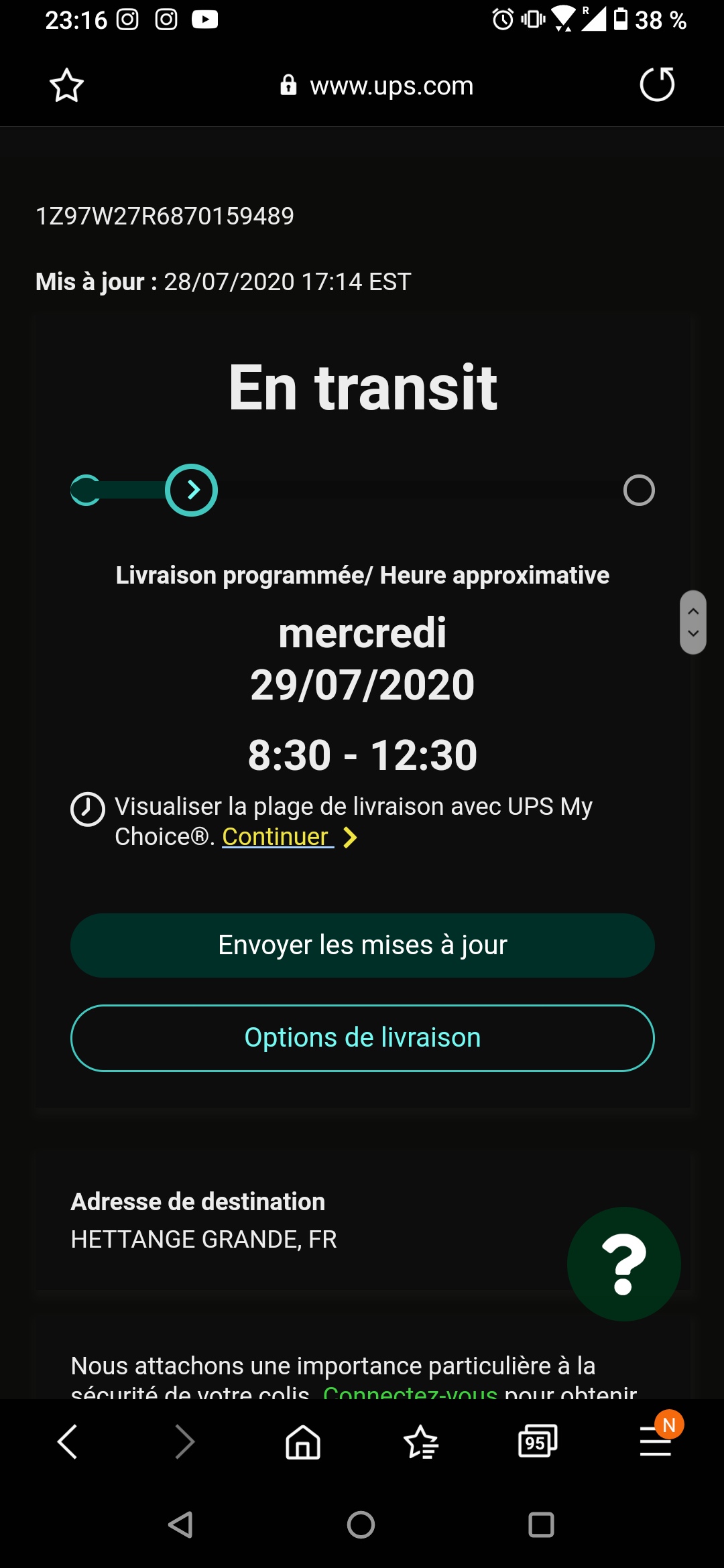Viewport: 724px width, 1568px height.
Task: Open recent apps from the system bar
Action: click(541, 1524)
